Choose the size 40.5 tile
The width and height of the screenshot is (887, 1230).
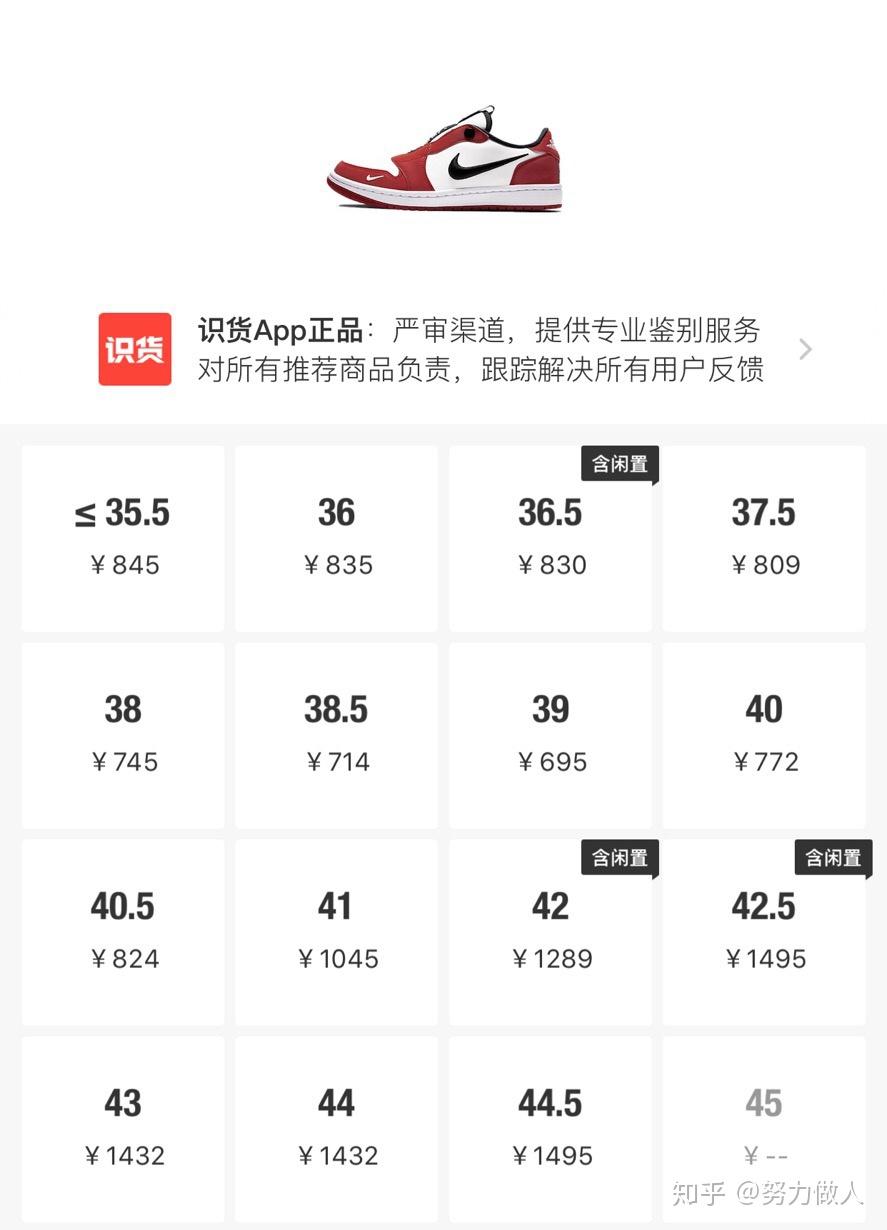click(x=123, y=932)
